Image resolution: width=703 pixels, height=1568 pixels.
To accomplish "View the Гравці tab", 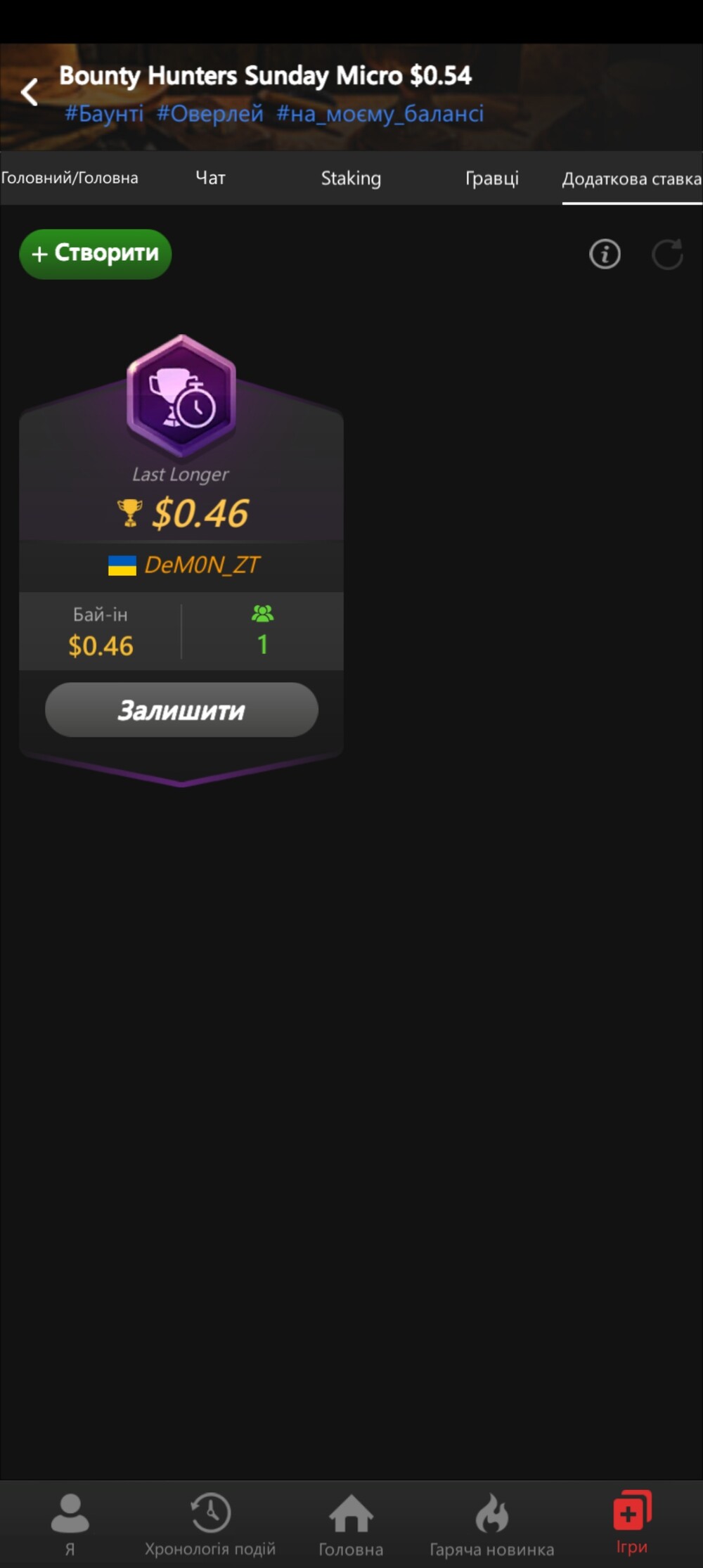I will [491, 178].
